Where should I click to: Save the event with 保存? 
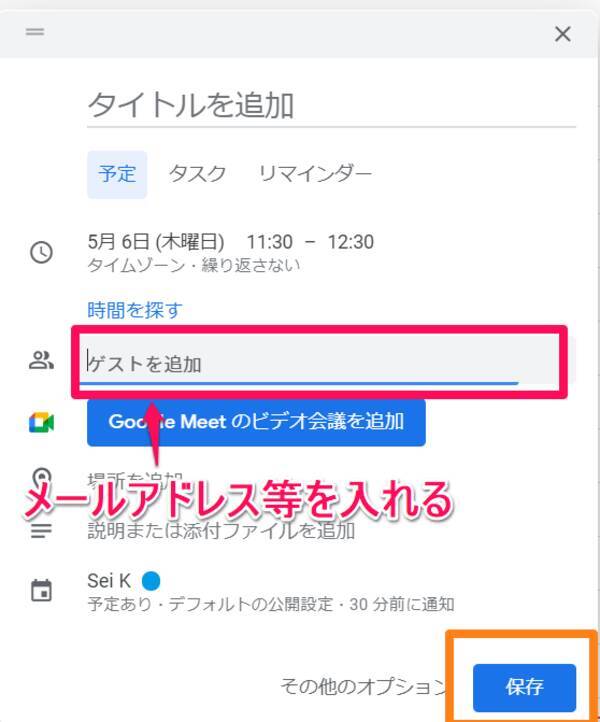(x=524, y=687)
